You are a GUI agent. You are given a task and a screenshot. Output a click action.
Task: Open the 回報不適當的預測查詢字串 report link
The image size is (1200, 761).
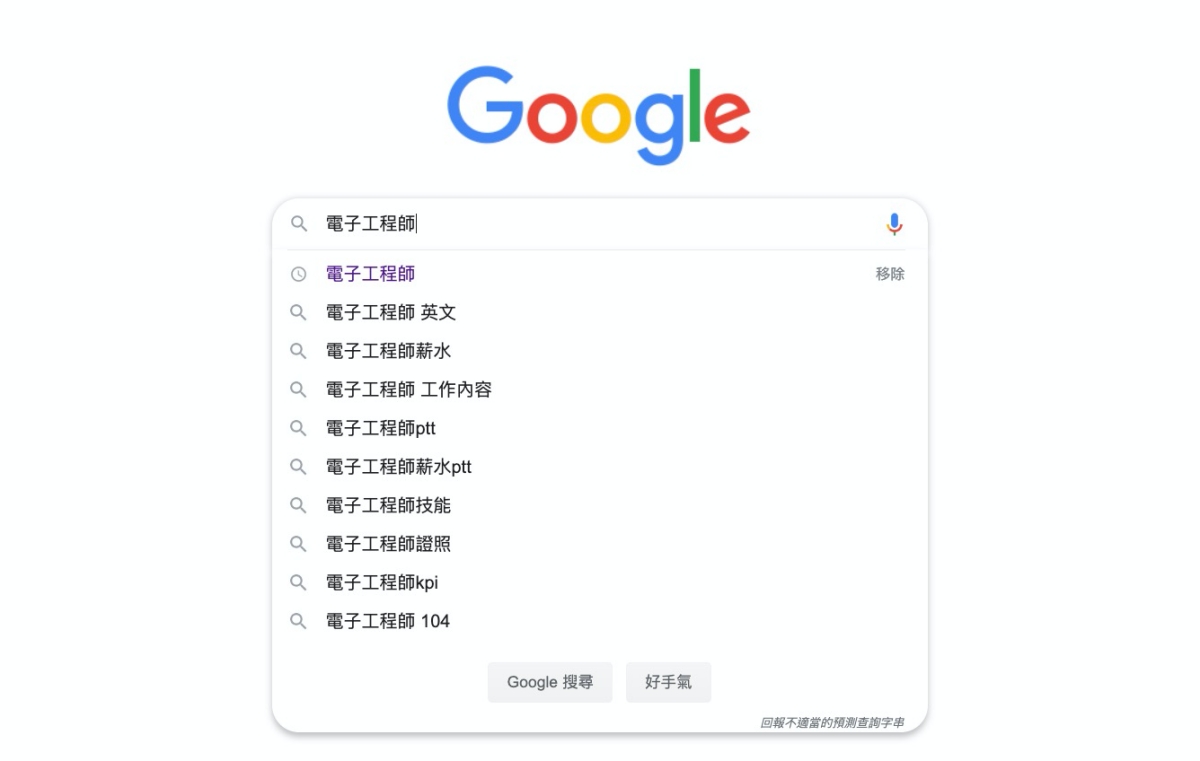click(x=832, y=722)
